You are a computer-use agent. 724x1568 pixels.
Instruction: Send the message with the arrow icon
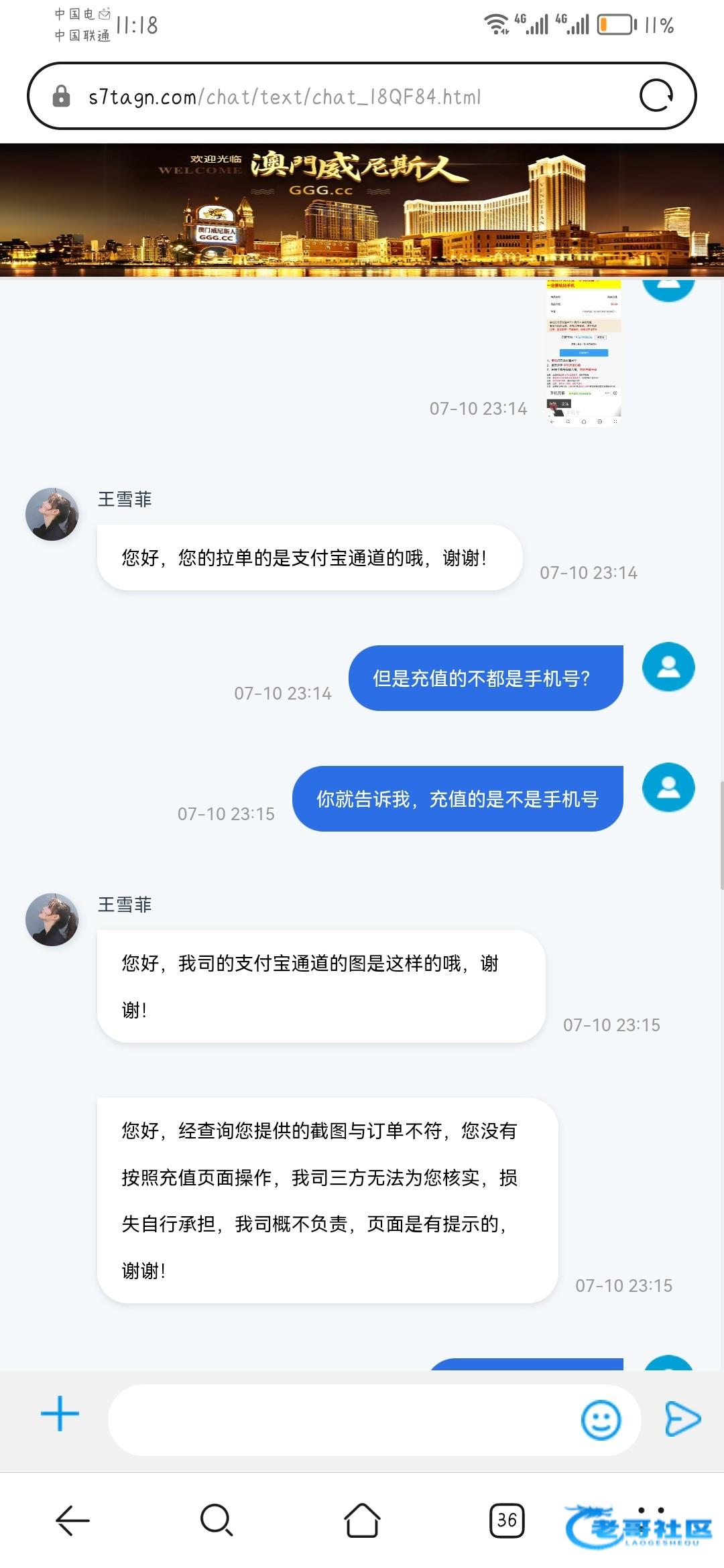click(x=682, y=1419)
